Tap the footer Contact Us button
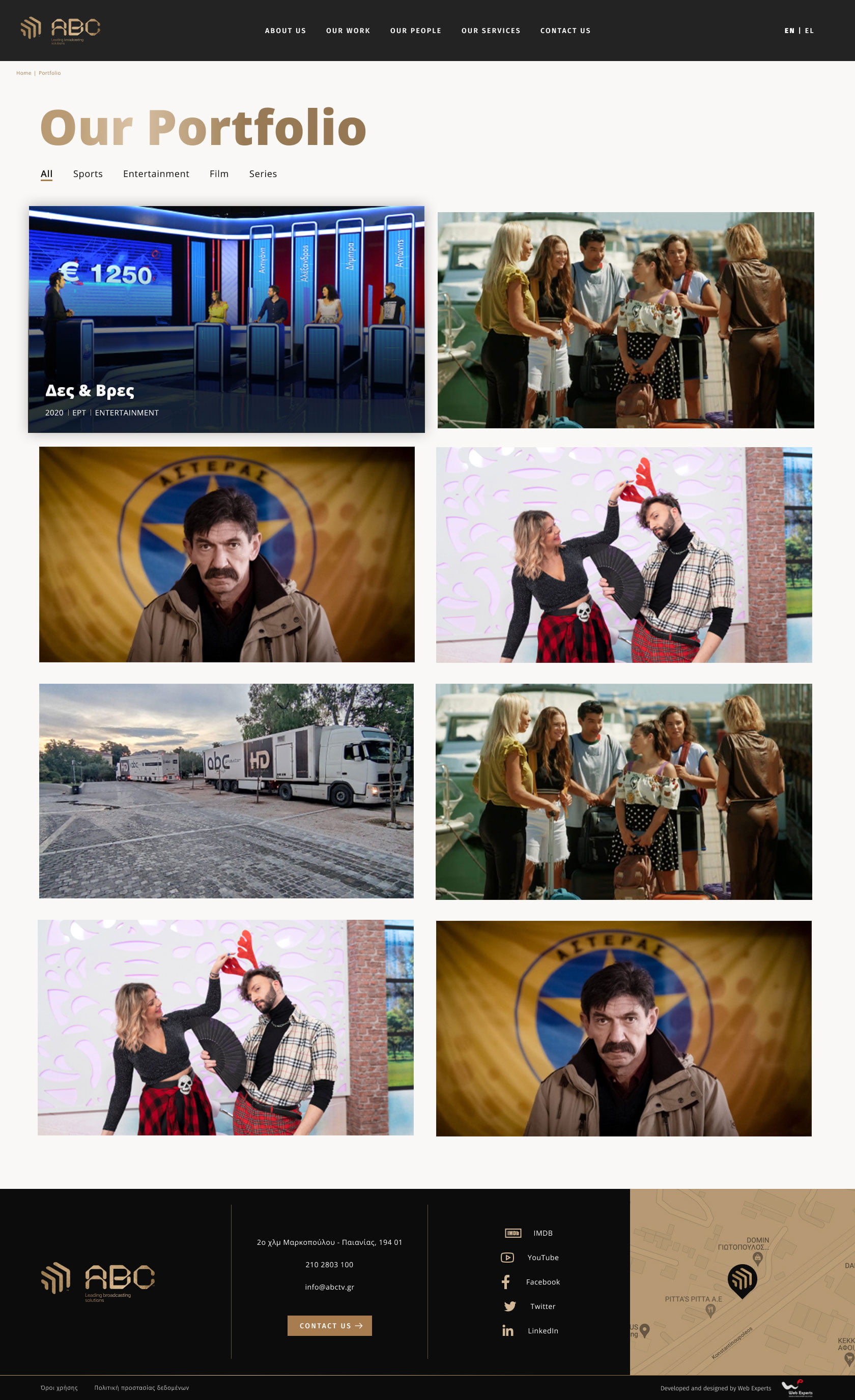This screenshot has height=1400, width=855. tap(329, 1326)
